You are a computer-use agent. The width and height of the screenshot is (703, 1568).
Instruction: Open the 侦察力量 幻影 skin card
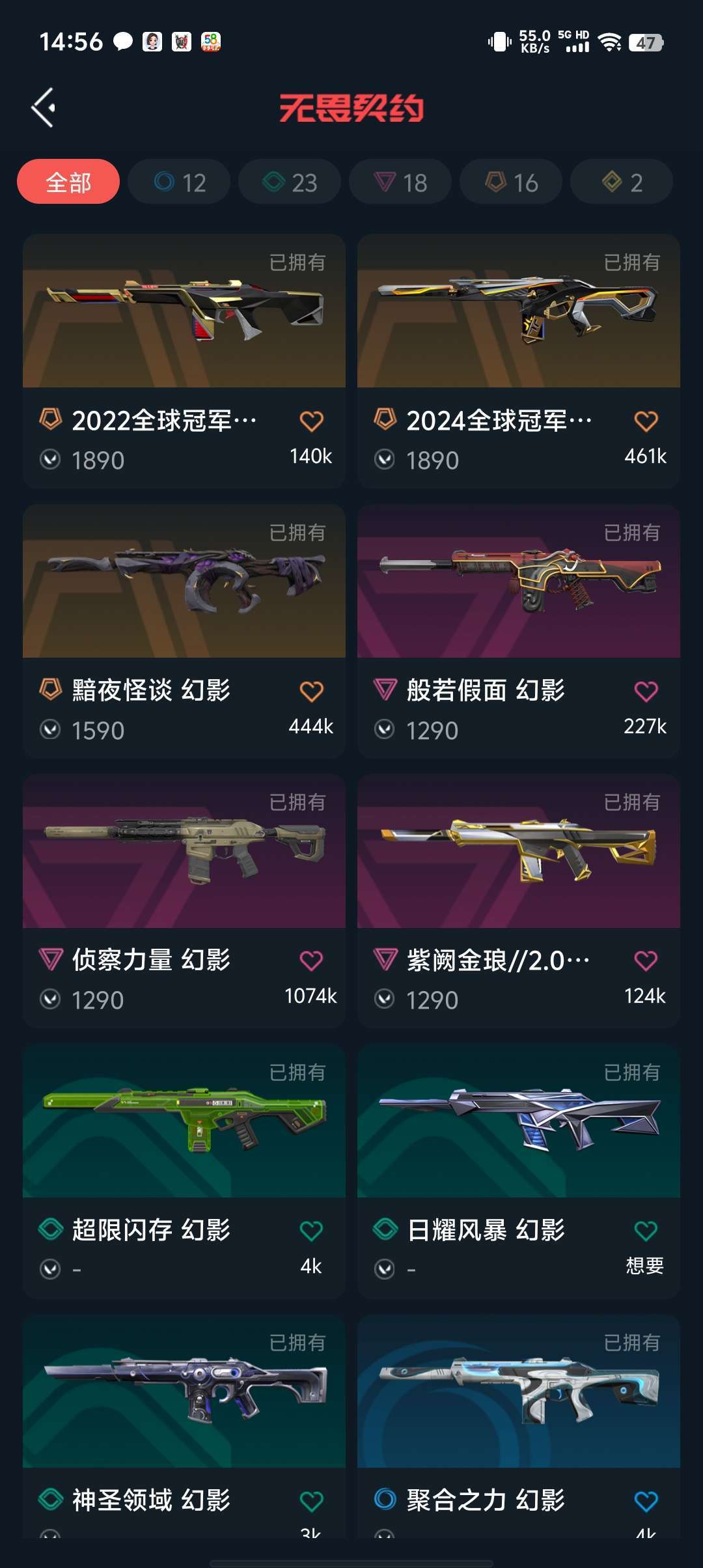(x=184, y=901)
